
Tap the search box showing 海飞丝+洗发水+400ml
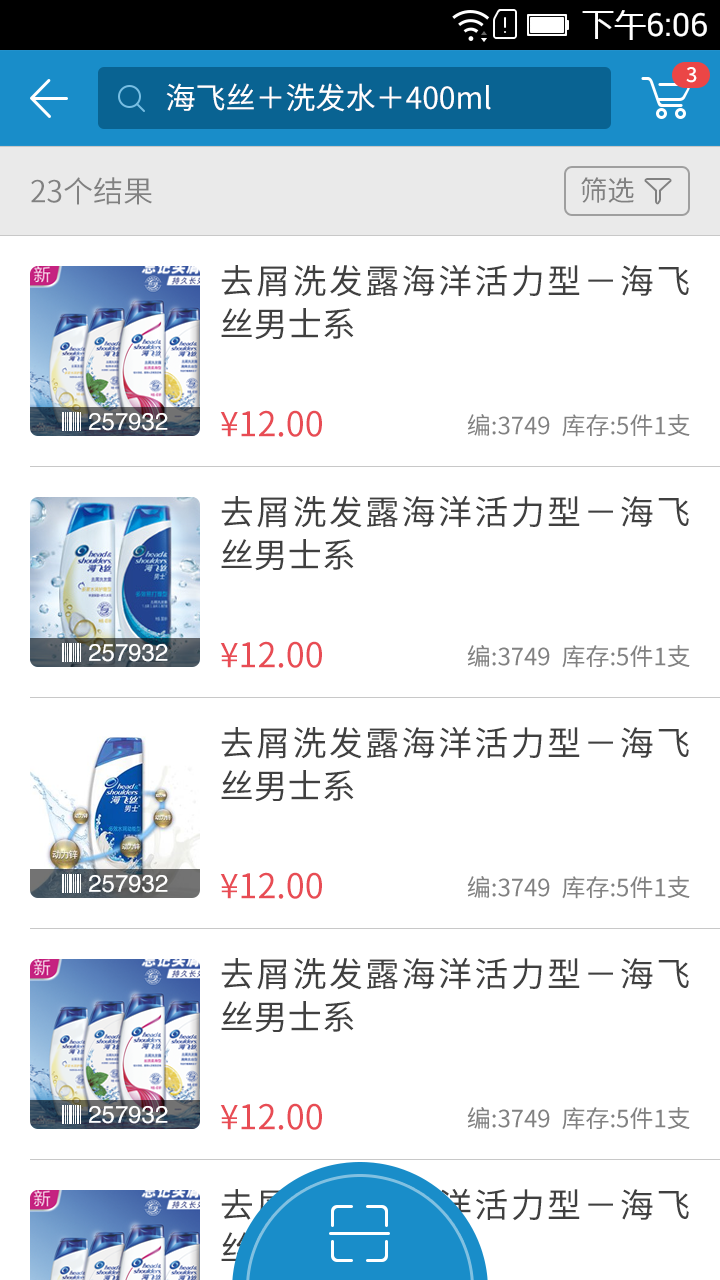(354, 98)
